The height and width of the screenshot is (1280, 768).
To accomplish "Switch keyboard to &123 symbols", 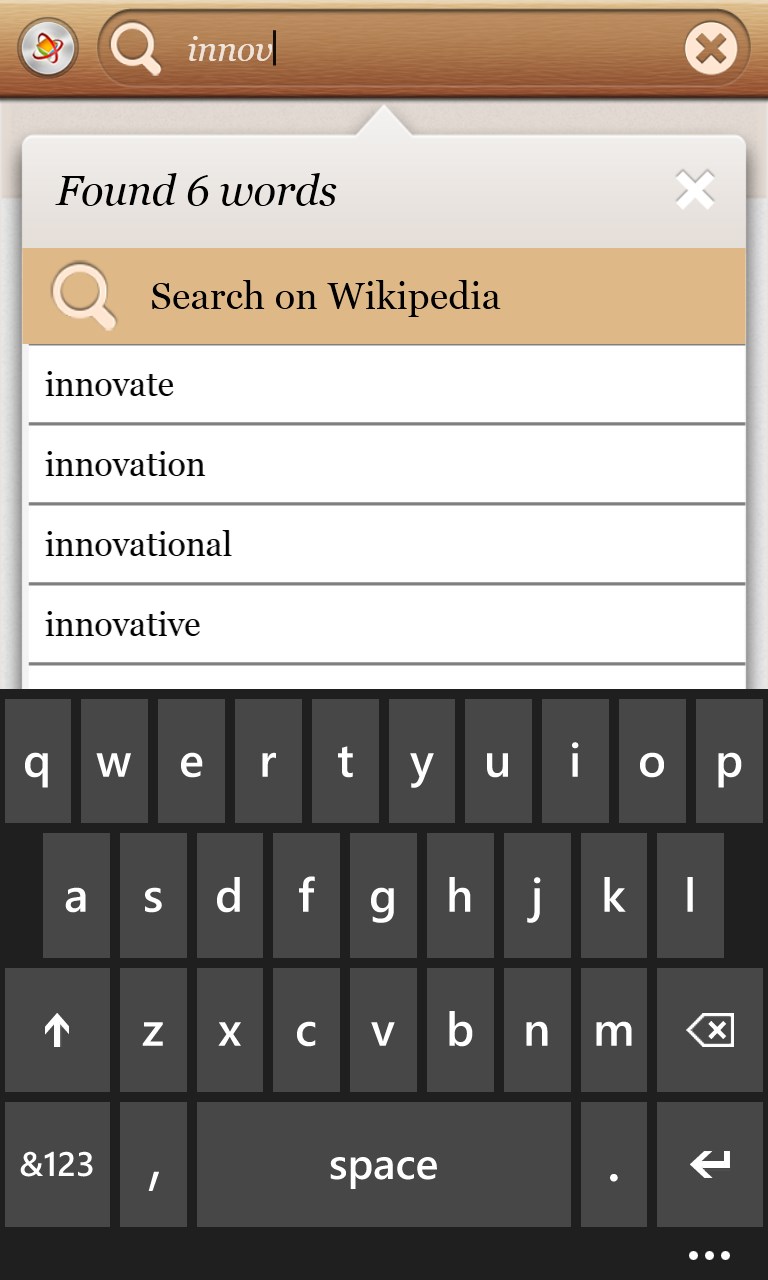I will coord(57,1165).
